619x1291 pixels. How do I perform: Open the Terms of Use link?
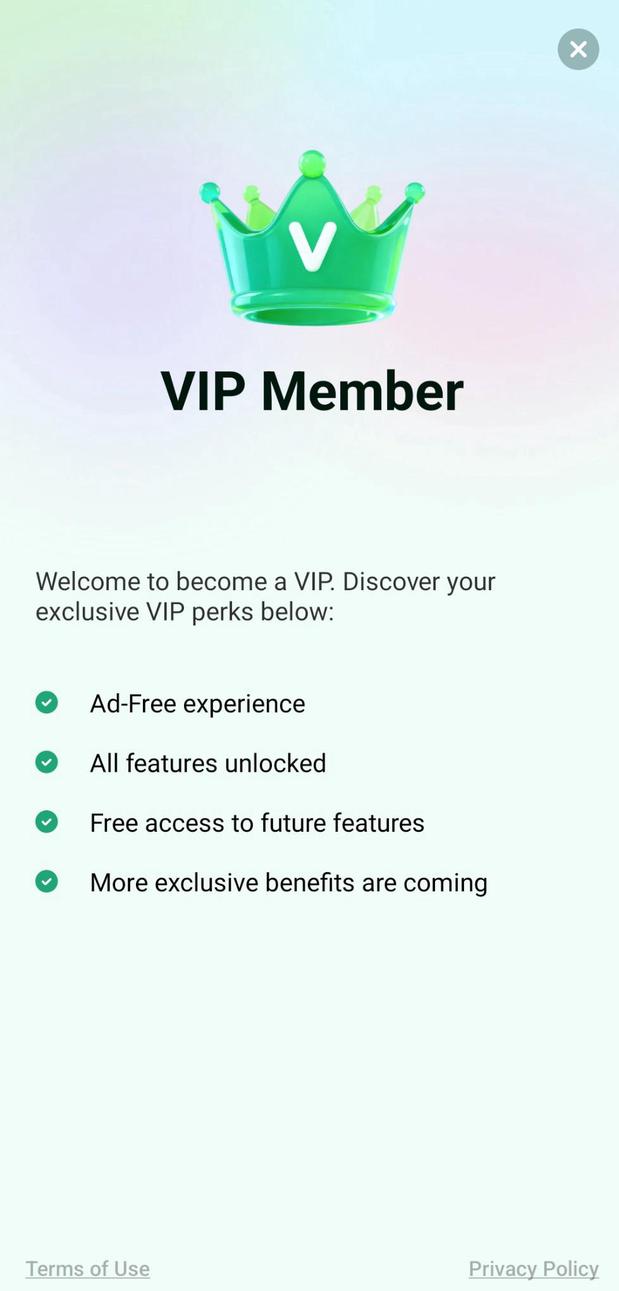(x=88, y=1268)
